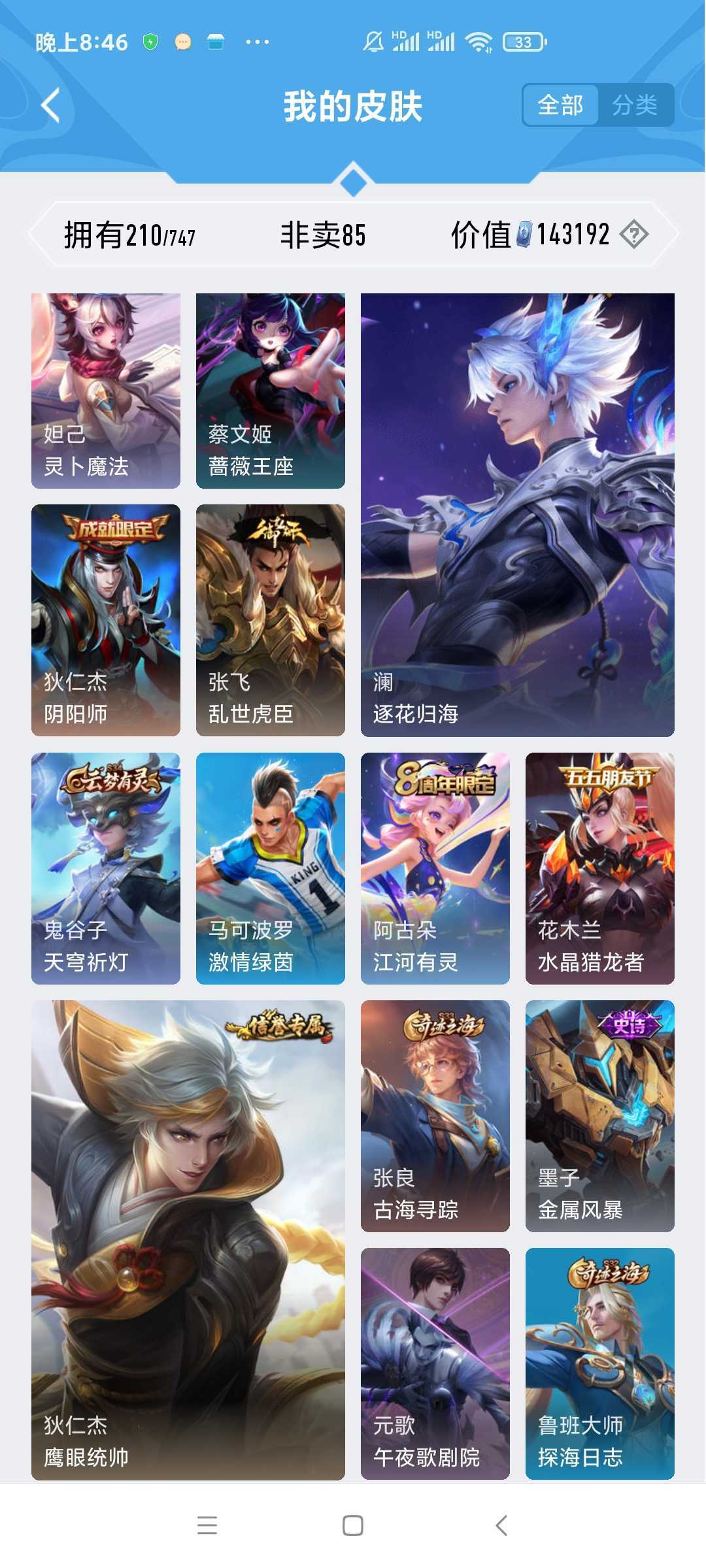View the 鬼谷子 天穹祈灯 skin
The width and height of the screenshot is (706, 1568).
pos(106,868)
